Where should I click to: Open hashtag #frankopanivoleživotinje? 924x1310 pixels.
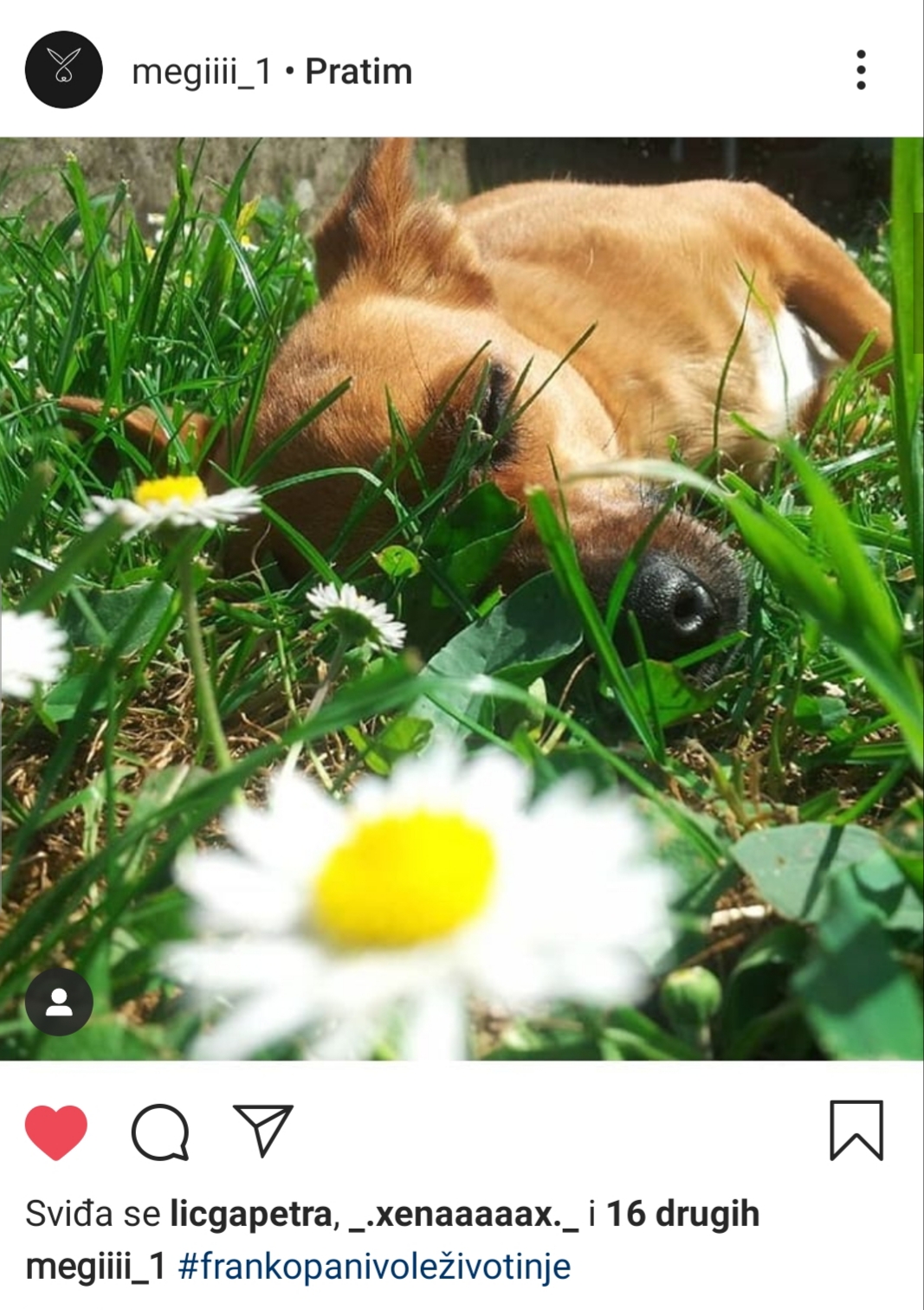[374, 1267]
